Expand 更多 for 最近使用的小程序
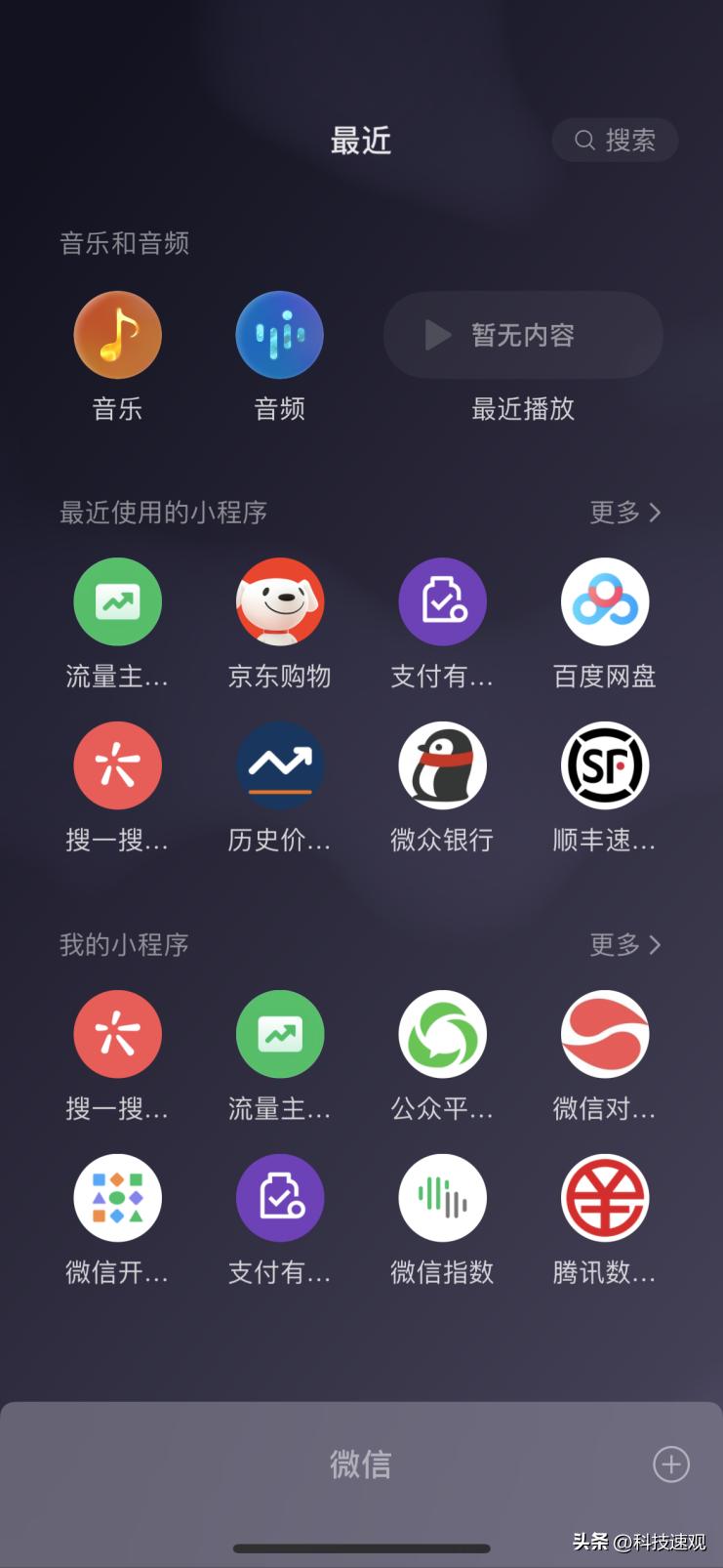Viewport: 723px width, 1568px height. [x=625, y=513]
